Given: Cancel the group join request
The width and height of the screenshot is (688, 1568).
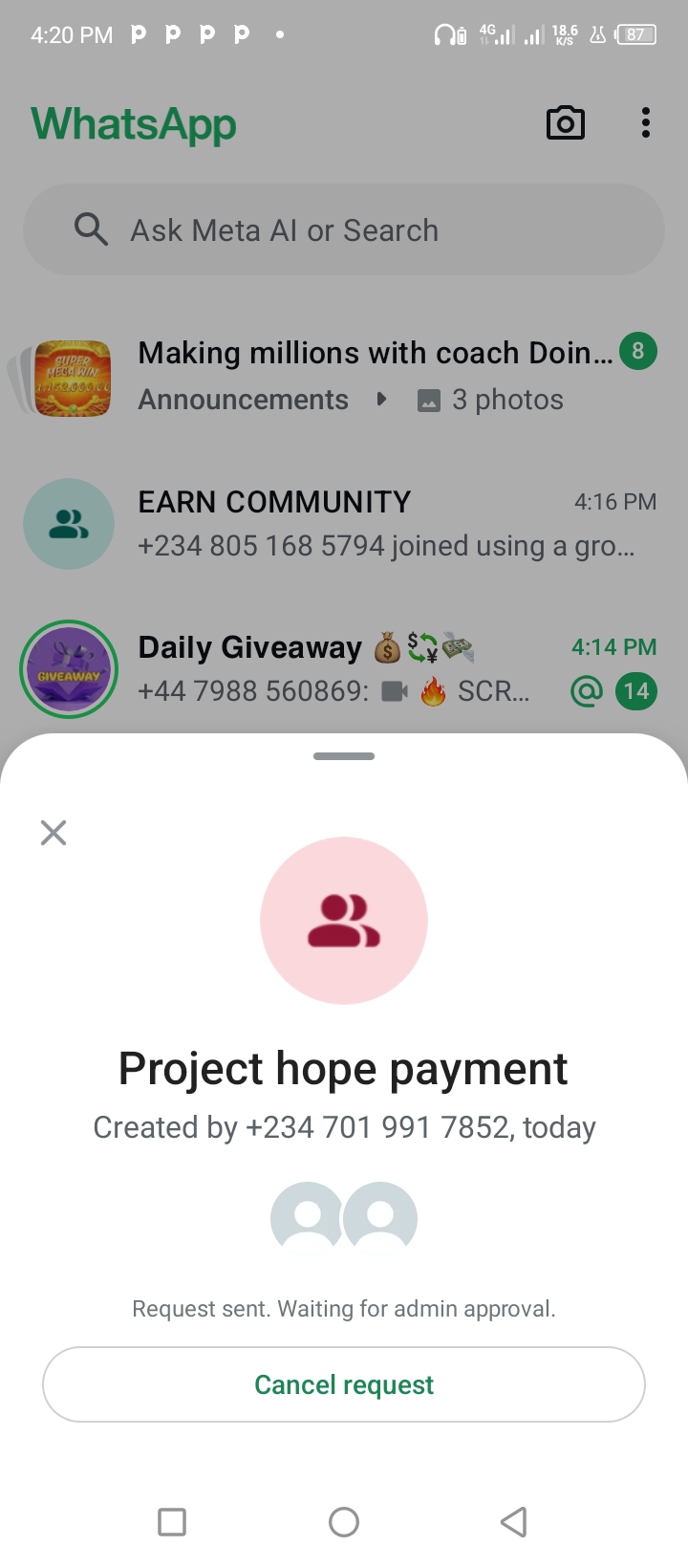Looking at the screenshot, I should [x=344, y=1384].
